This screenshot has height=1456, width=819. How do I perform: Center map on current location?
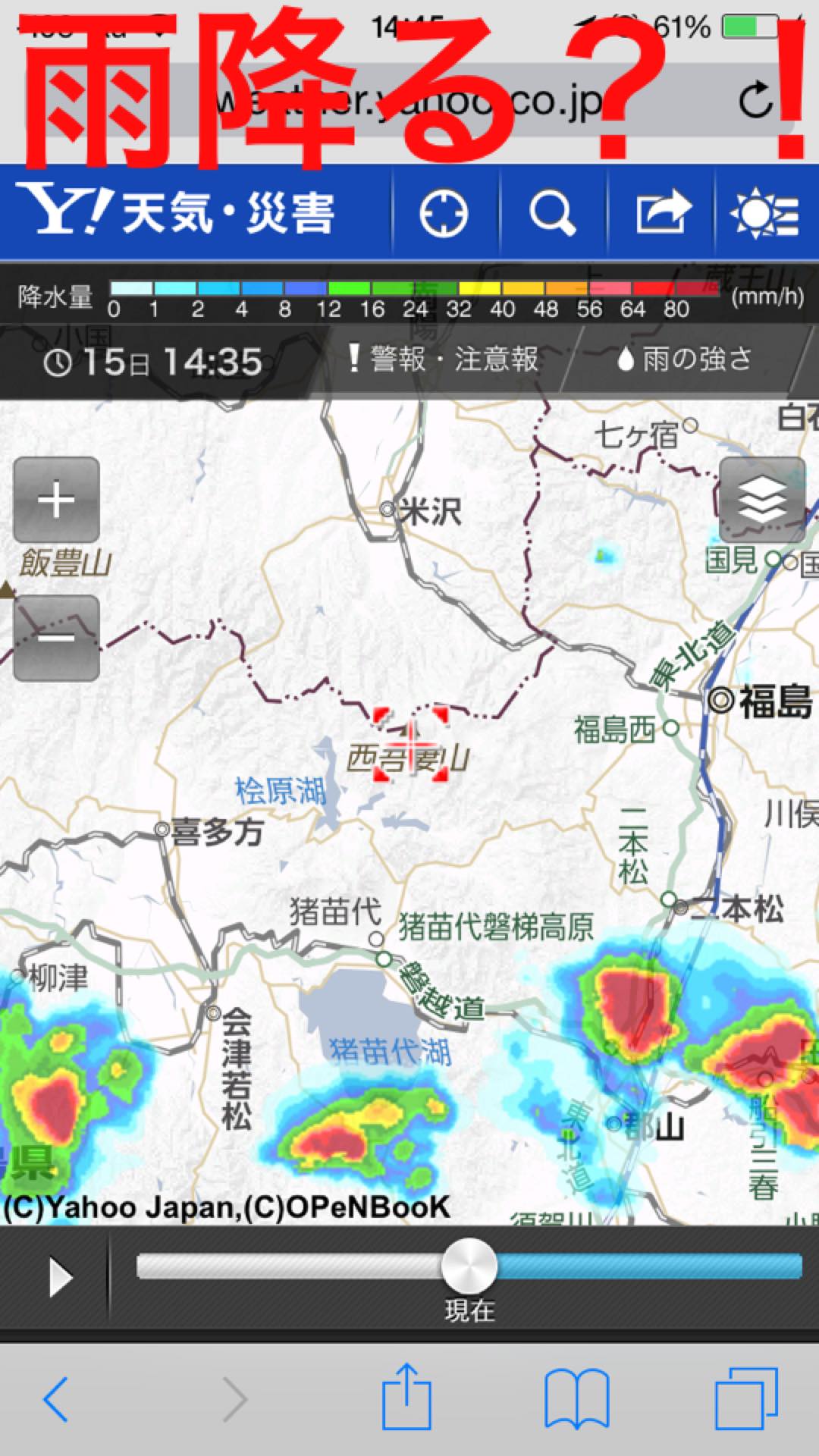[444, 214]
